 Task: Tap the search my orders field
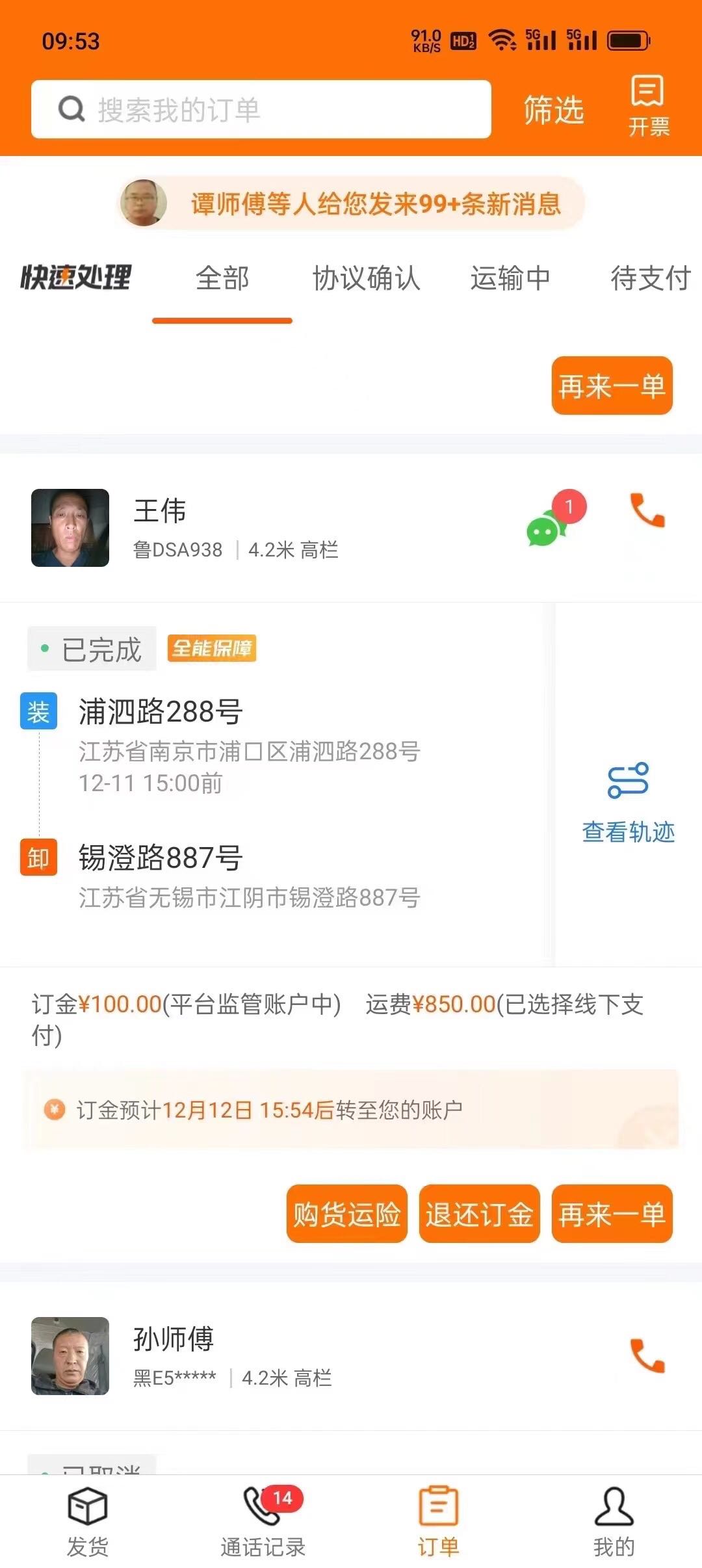click(x=260, y=109)
